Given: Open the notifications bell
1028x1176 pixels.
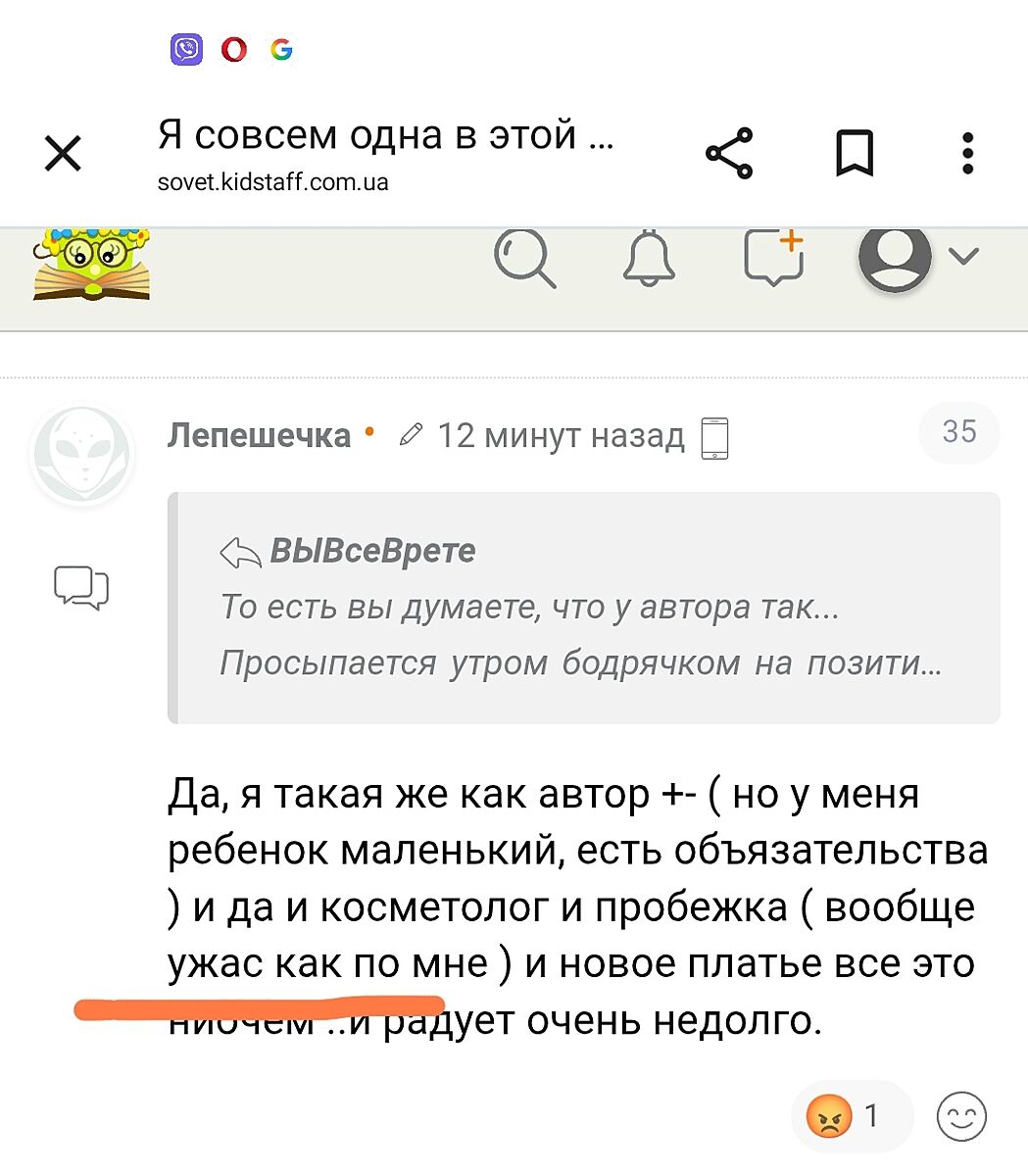Looking at the screenshot, I should [649, 258].
